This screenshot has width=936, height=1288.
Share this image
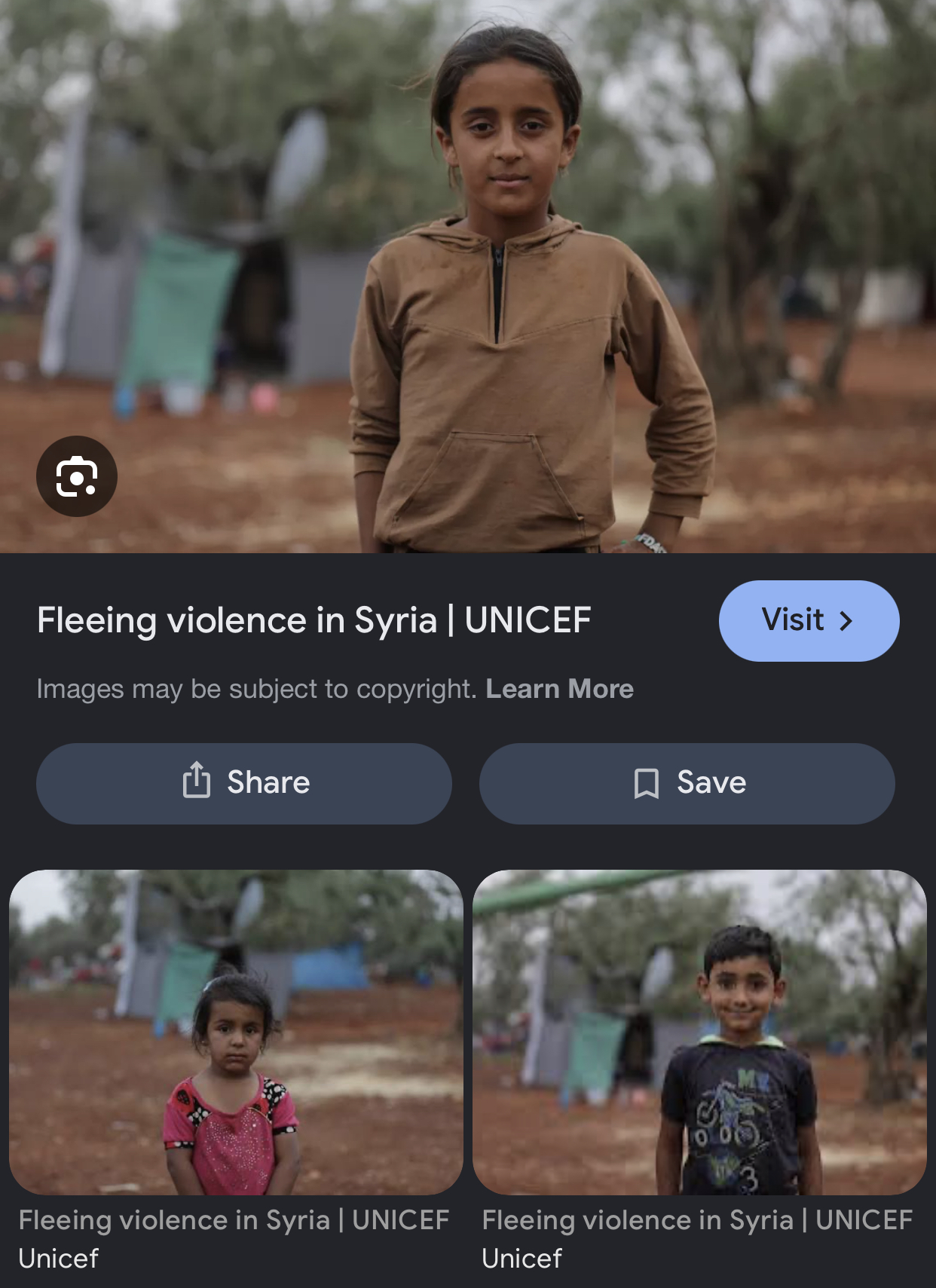pyautogui.click(x=244, y=783)
